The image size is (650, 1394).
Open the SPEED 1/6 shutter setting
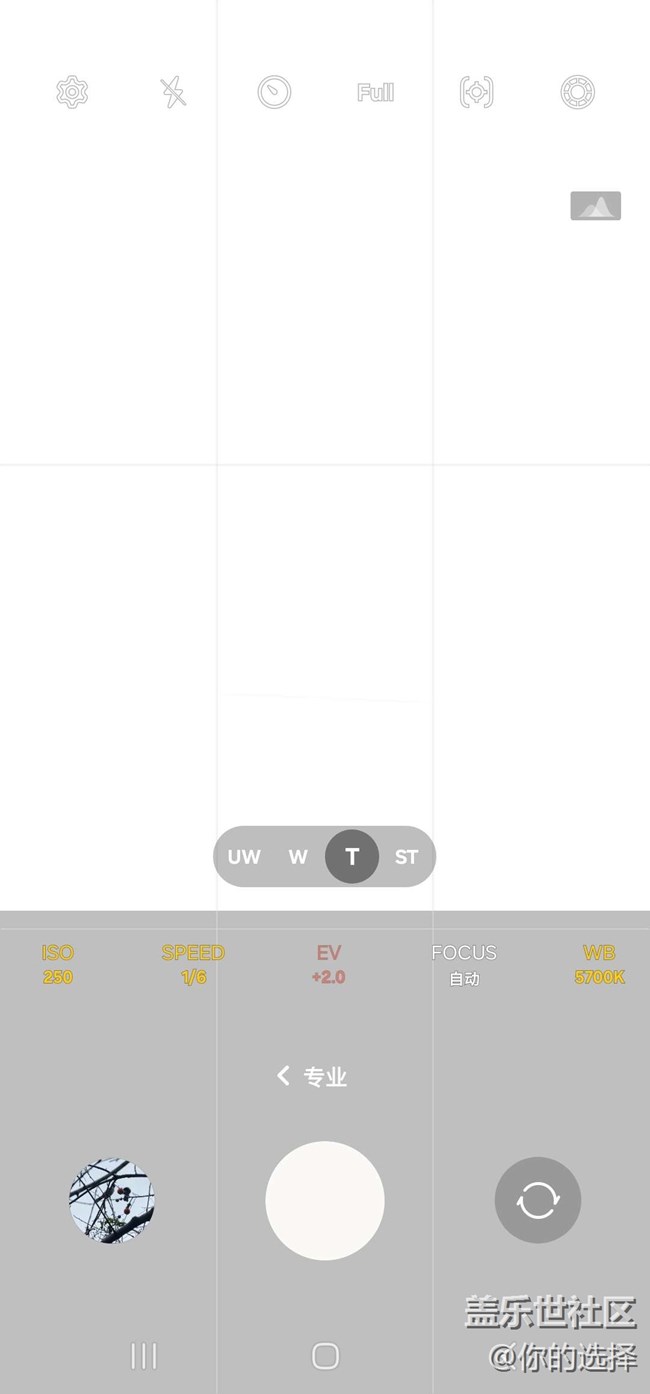[193, 965]
